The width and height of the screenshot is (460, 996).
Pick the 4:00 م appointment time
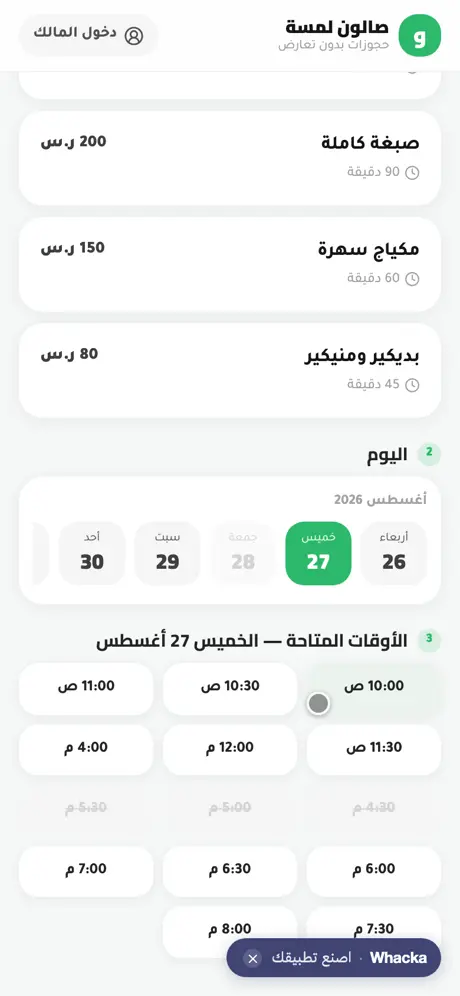click(86, 750)
